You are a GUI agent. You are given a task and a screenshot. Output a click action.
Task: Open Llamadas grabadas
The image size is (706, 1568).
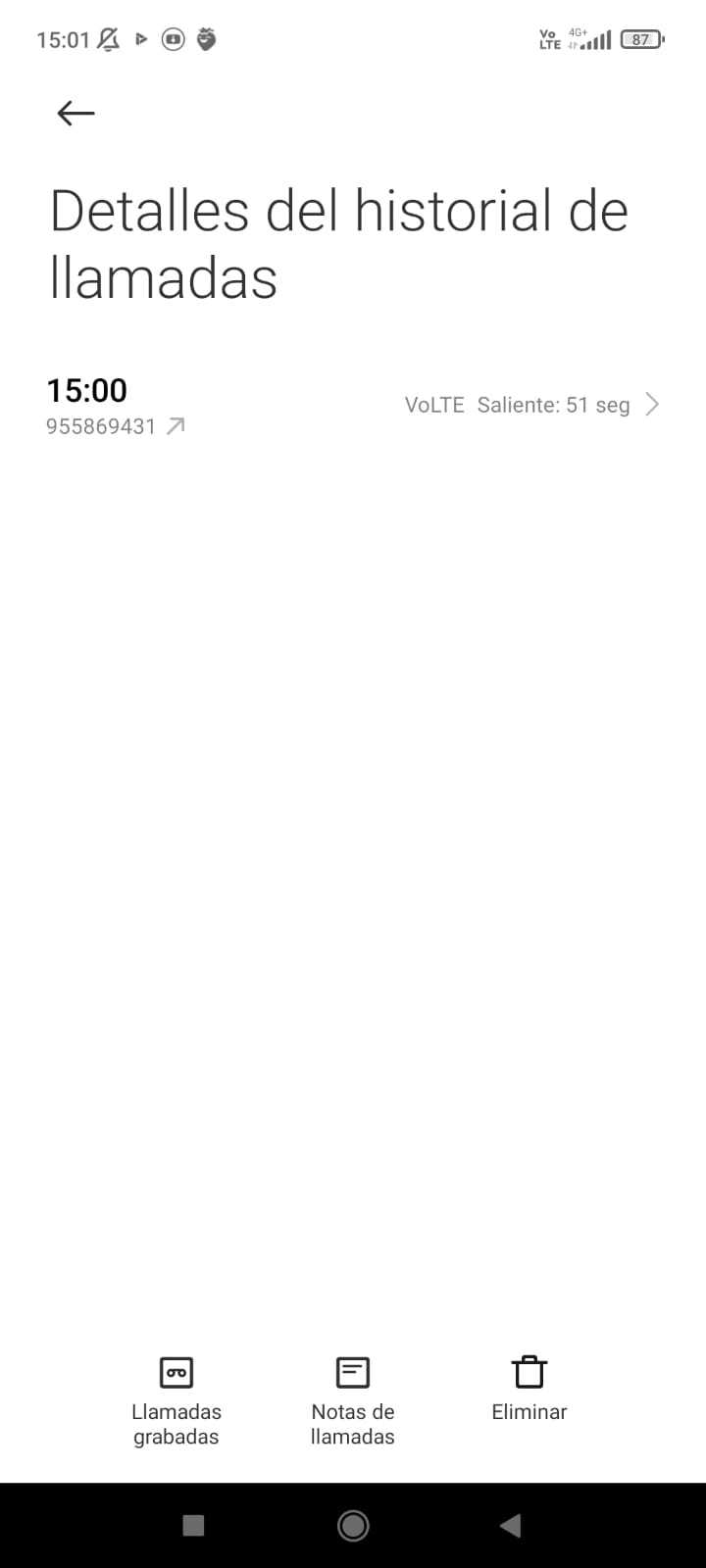(176, 1399)
